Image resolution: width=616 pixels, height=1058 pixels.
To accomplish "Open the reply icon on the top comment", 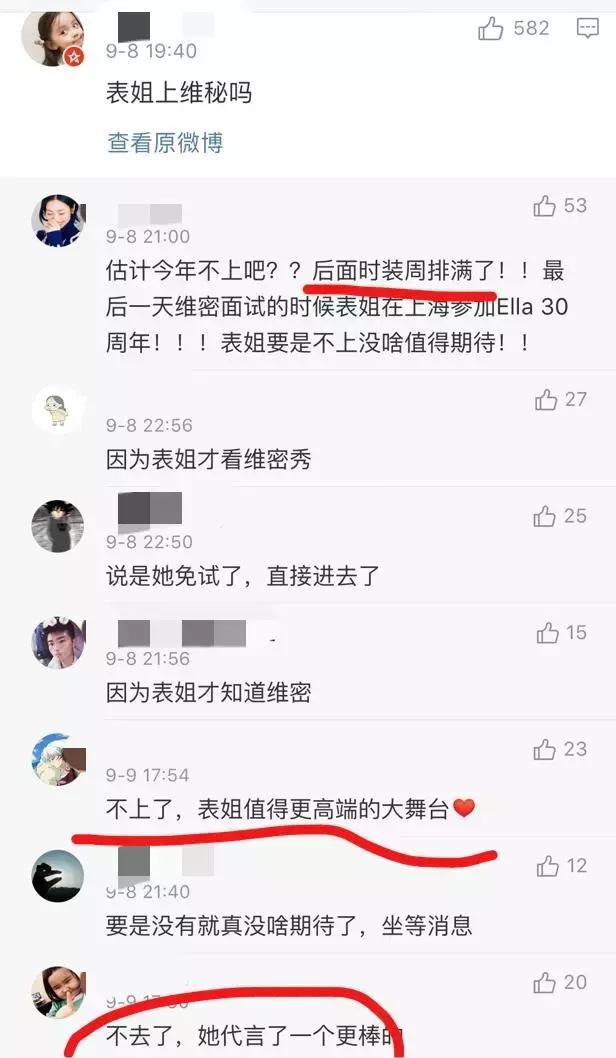I will tap(587, 29).
